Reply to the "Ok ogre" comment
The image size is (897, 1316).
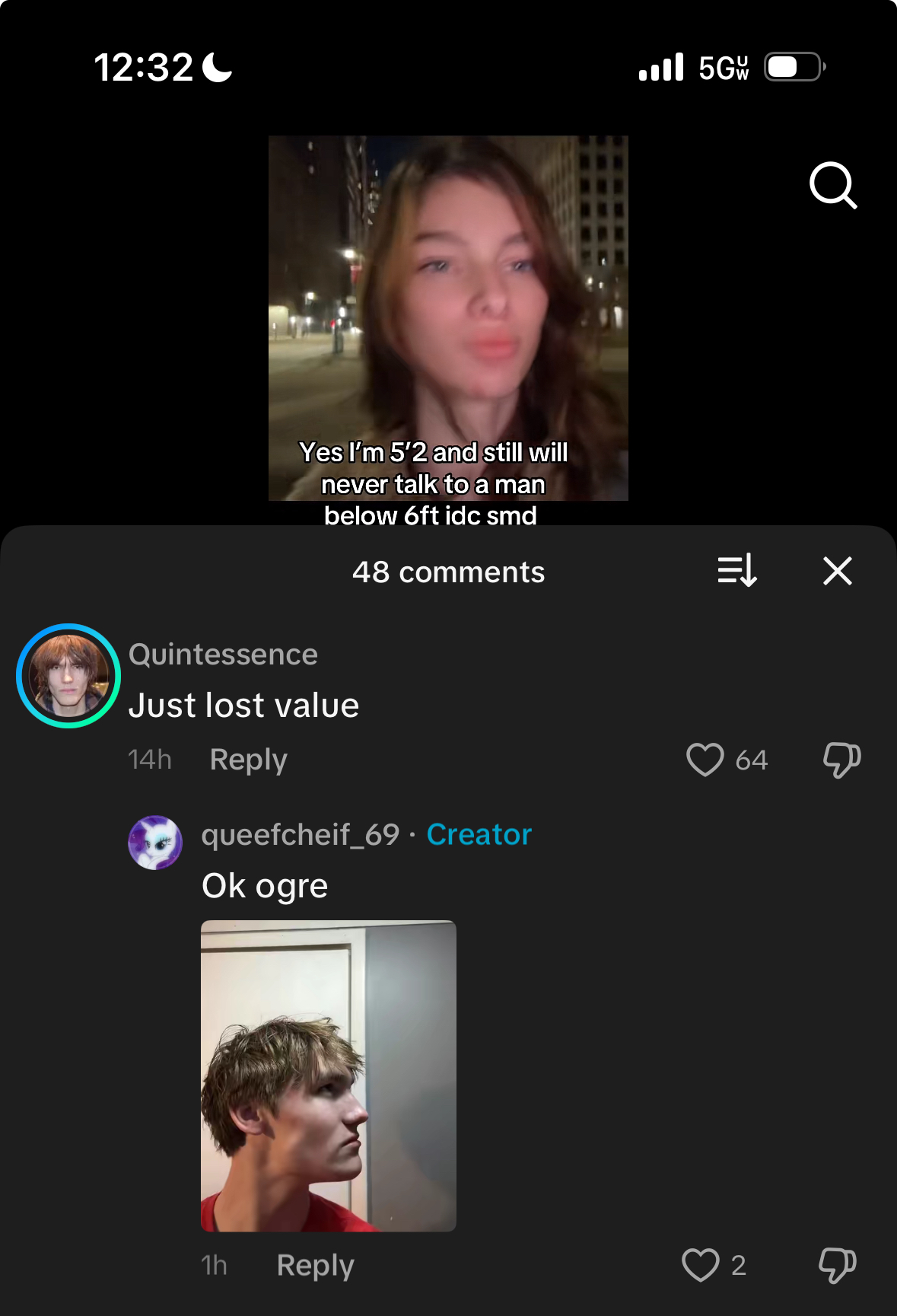315,1265
